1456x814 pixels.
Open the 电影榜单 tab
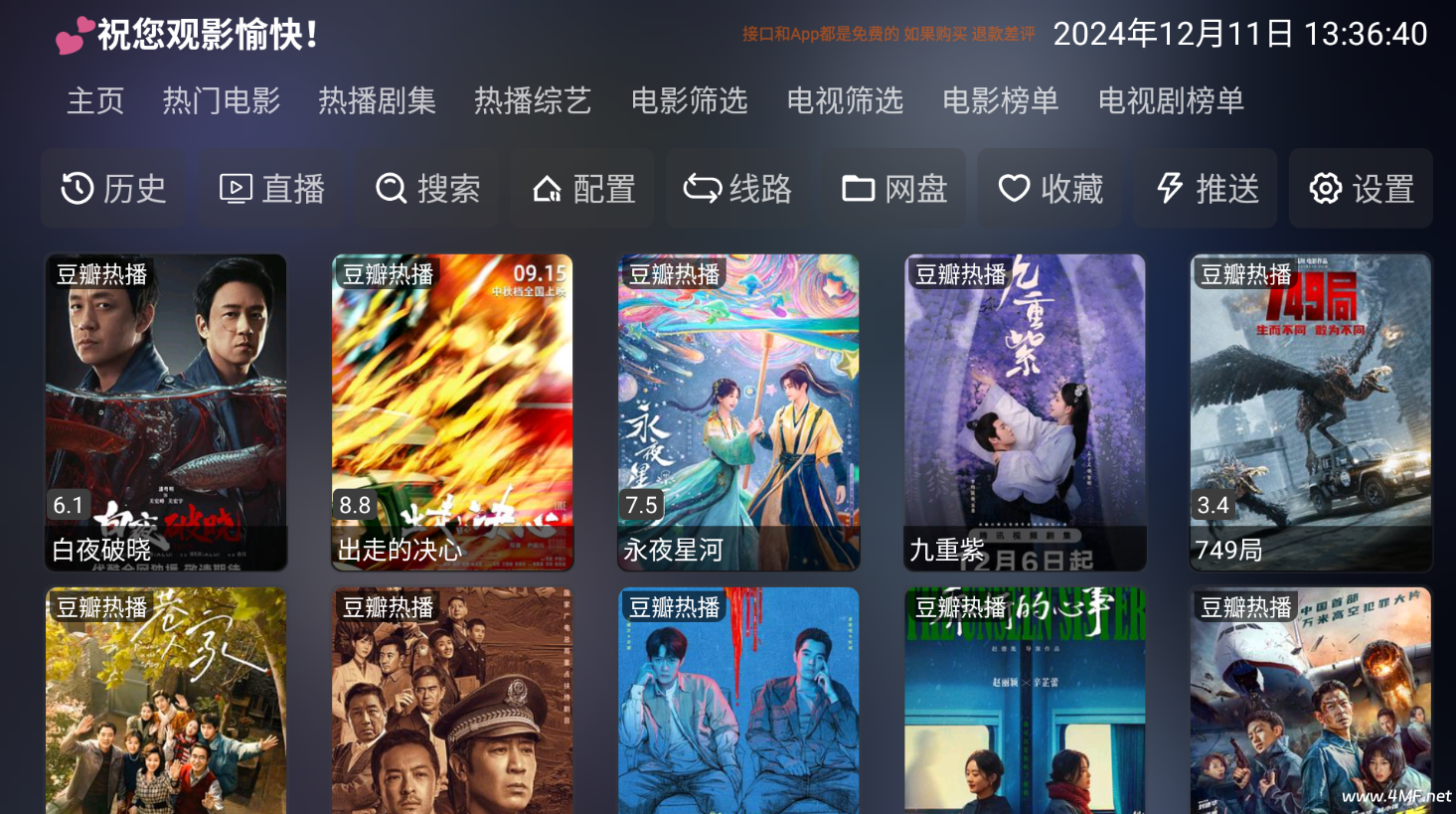click(x=1000, y=100)
